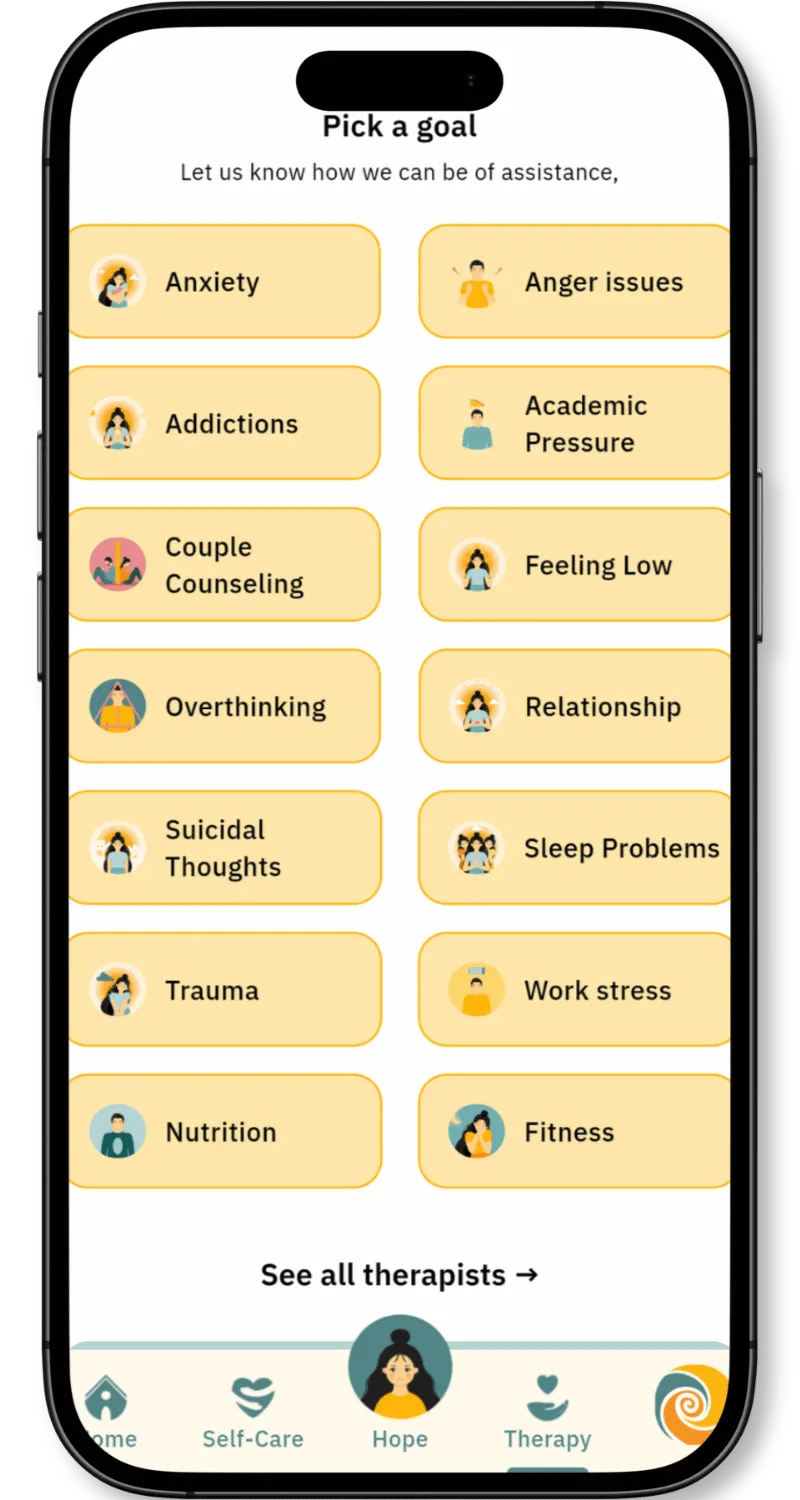Open See all therapists link
Viewport: 800px width, 1500px height.
coord(400,1275)
